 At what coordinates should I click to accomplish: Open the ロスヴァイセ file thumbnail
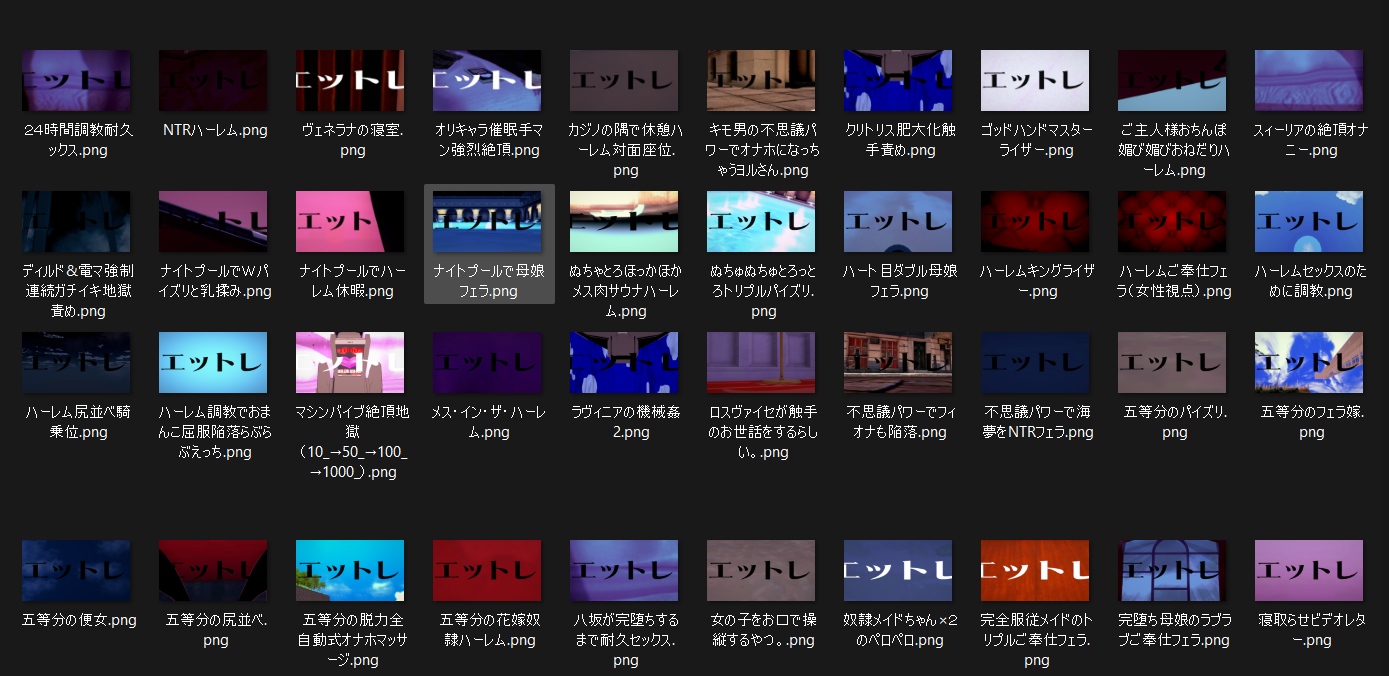(761, 363)
